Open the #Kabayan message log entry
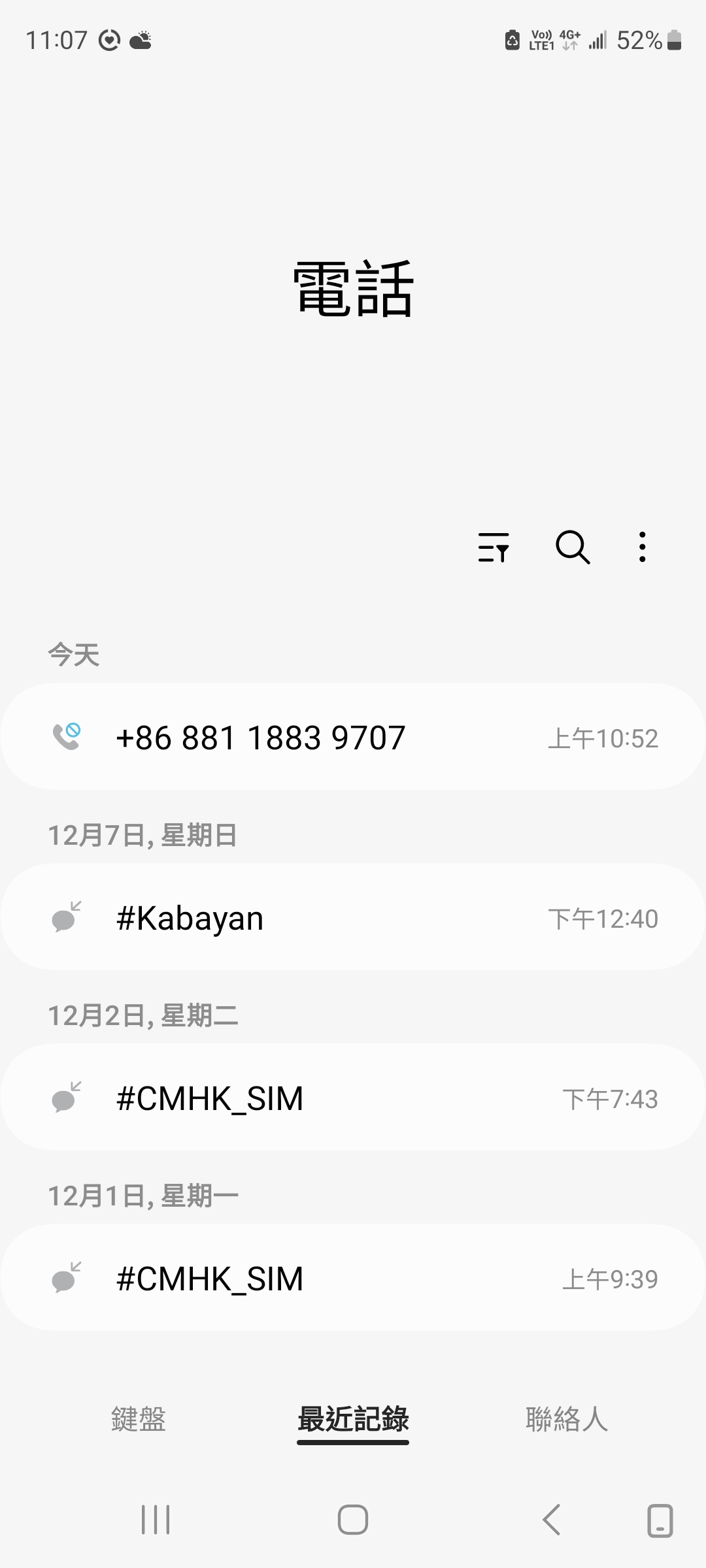The width and height of the screenshot is (706, 1568). (353, 918)
